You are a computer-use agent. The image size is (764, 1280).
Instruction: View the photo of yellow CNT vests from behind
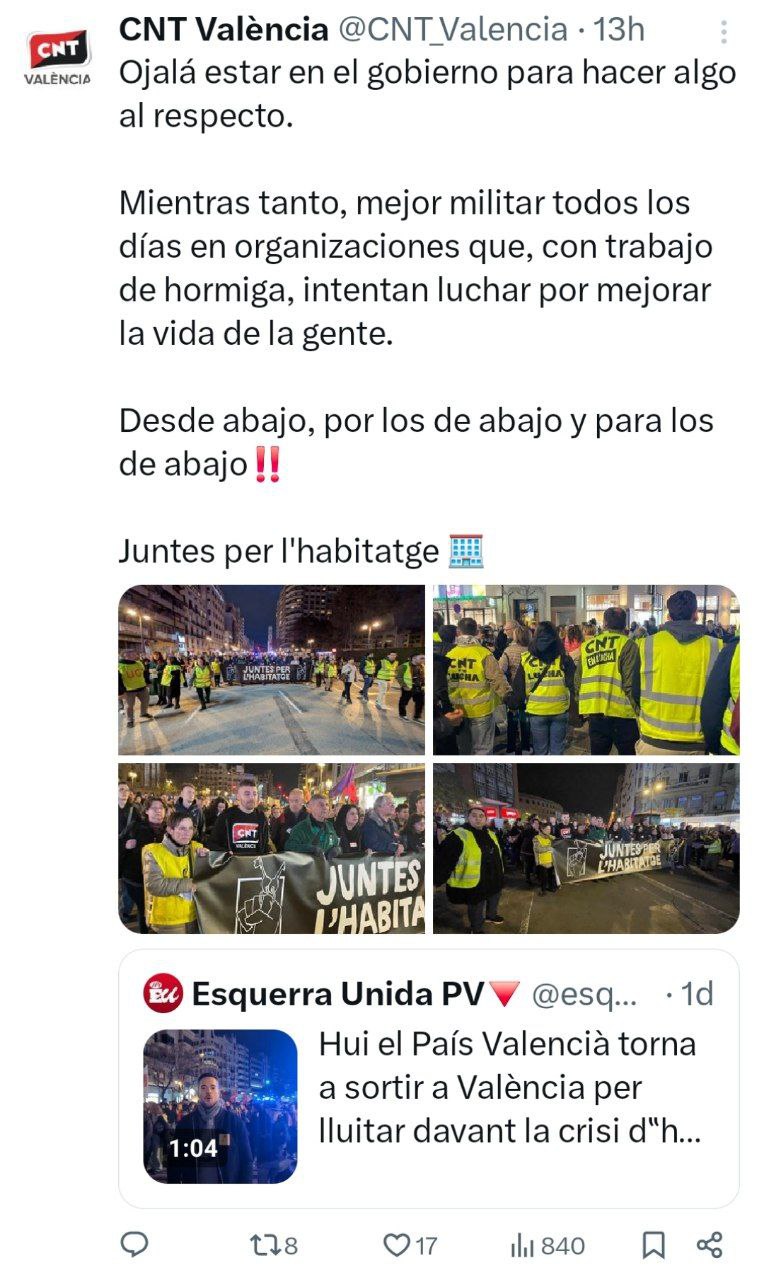click(x=586, y=669)
